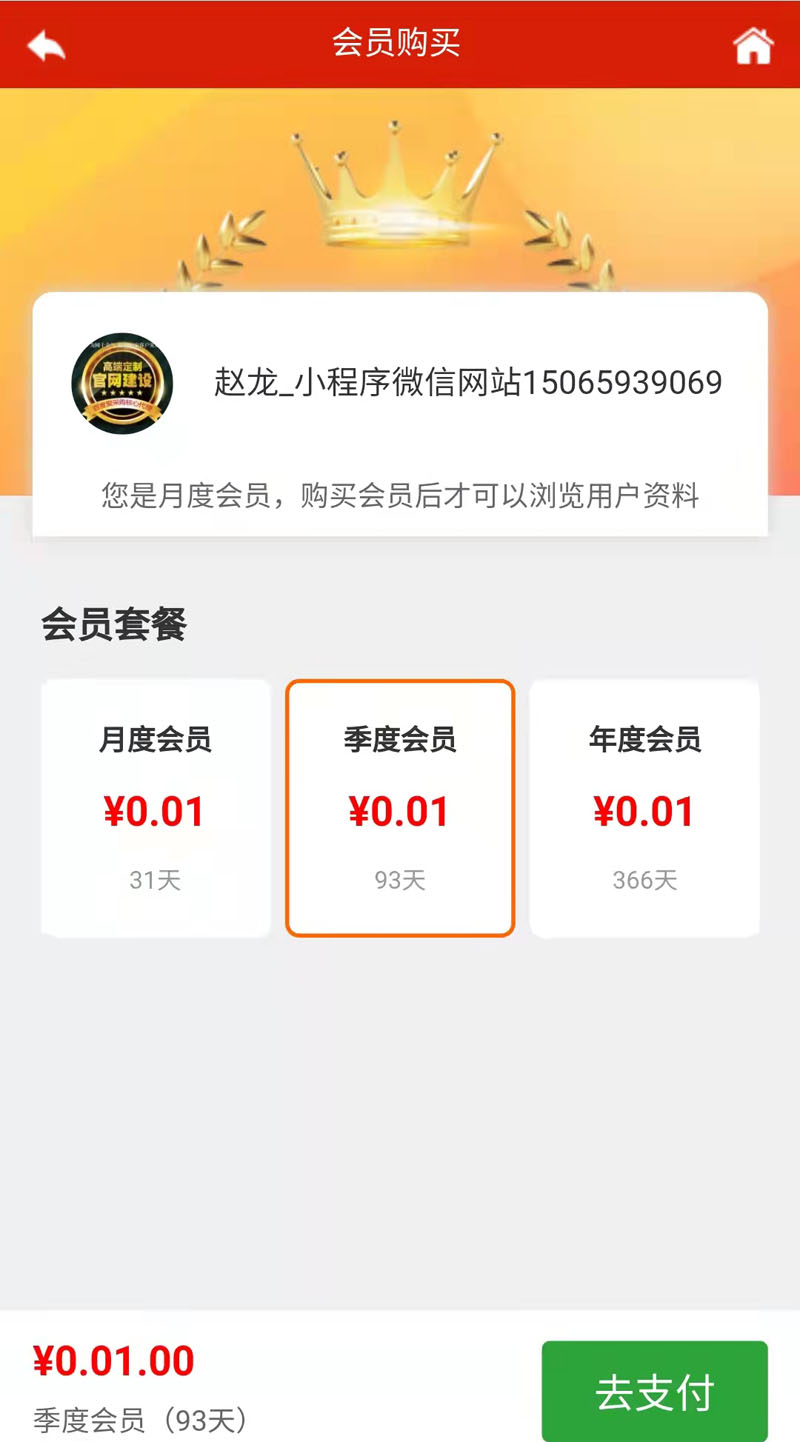Tap 去支付 to pay
The width and height of the screenshot is (800, 1442).
[x=655, y=1391]
